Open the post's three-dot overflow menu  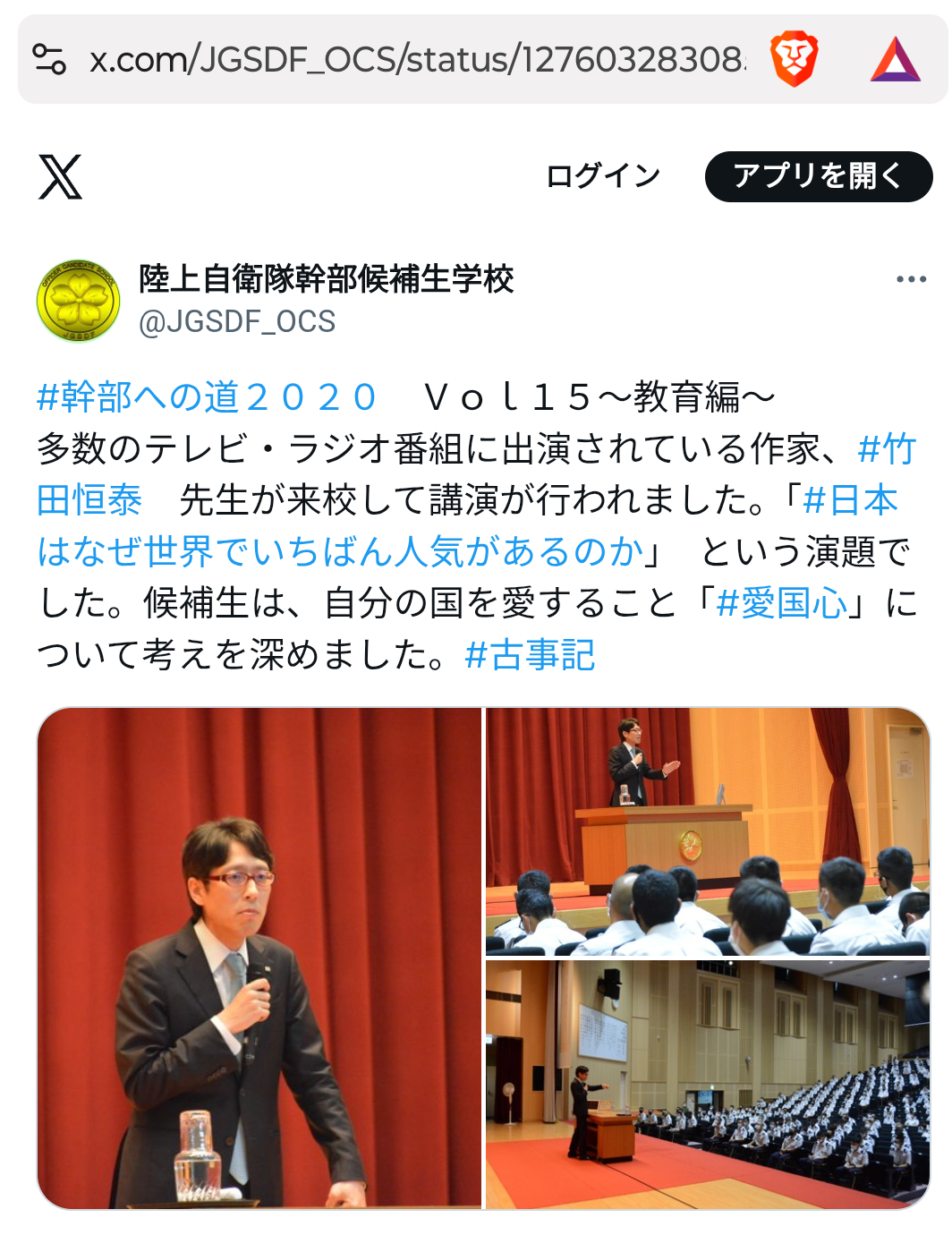(x=911, y=279)
